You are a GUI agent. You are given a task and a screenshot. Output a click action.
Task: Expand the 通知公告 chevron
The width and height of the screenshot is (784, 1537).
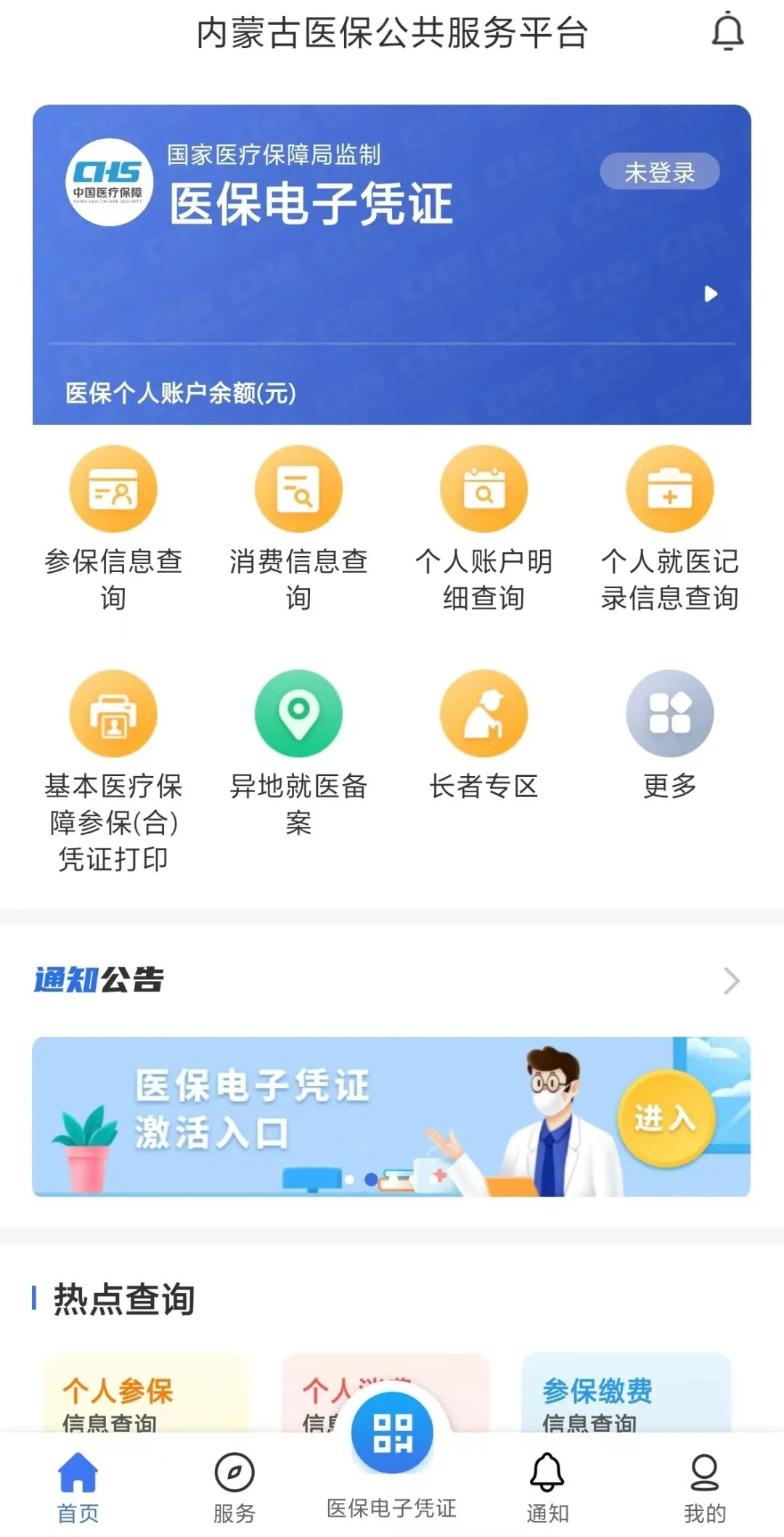pyautogui.click(x=731, y=981)
